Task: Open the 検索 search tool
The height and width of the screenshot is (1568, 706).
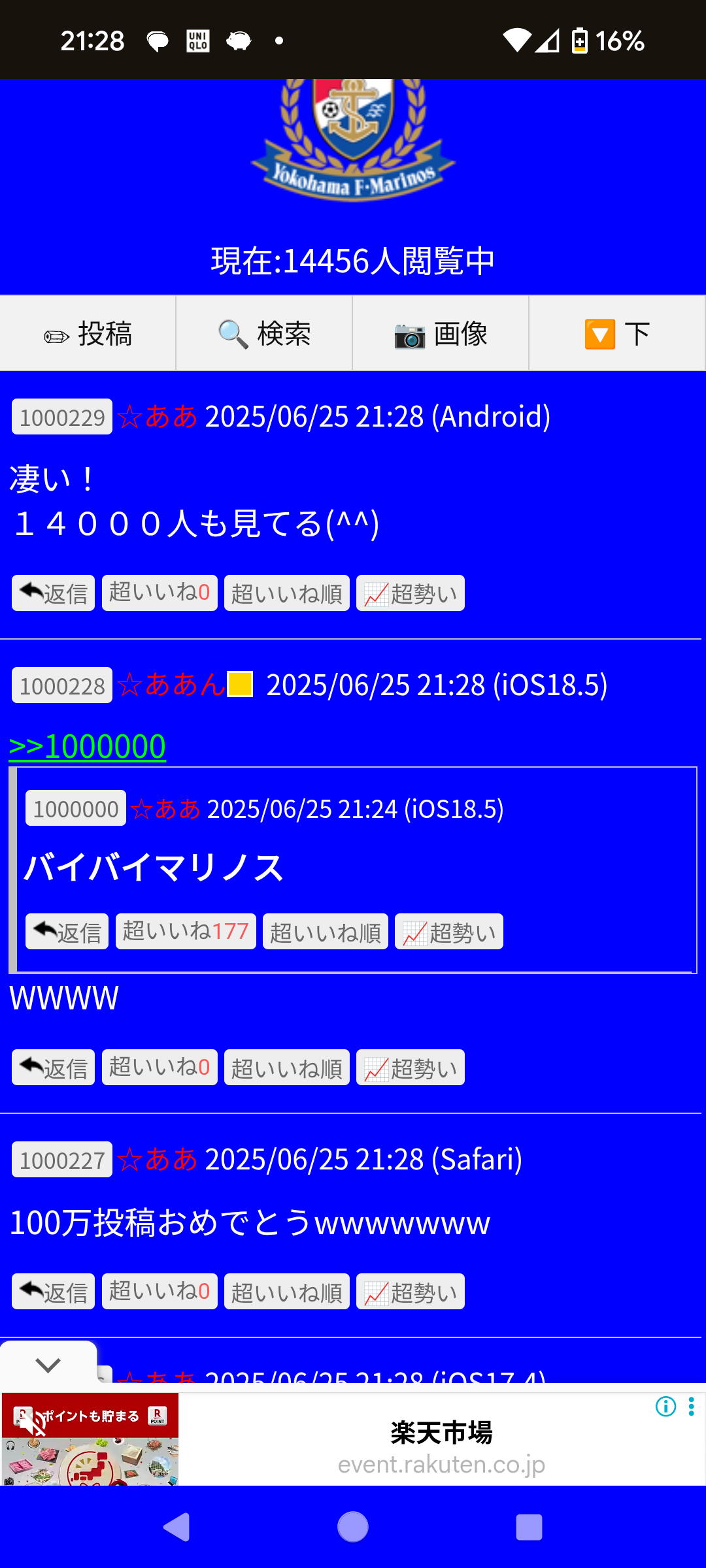Action: click(x=264, y=334)
